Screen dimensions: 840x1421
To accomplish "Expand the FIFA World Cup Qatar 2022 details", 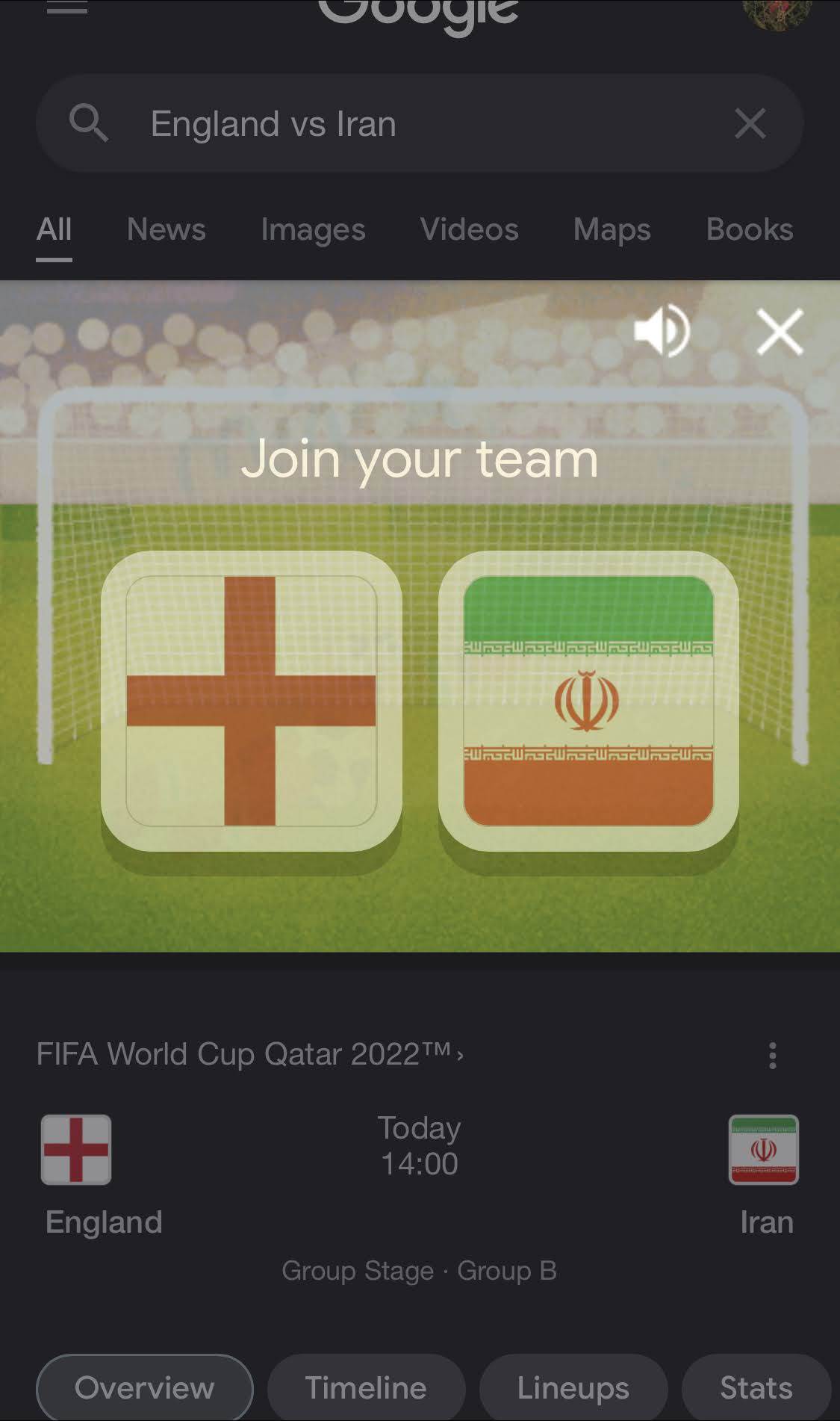I will click(x=246, y=1053).
